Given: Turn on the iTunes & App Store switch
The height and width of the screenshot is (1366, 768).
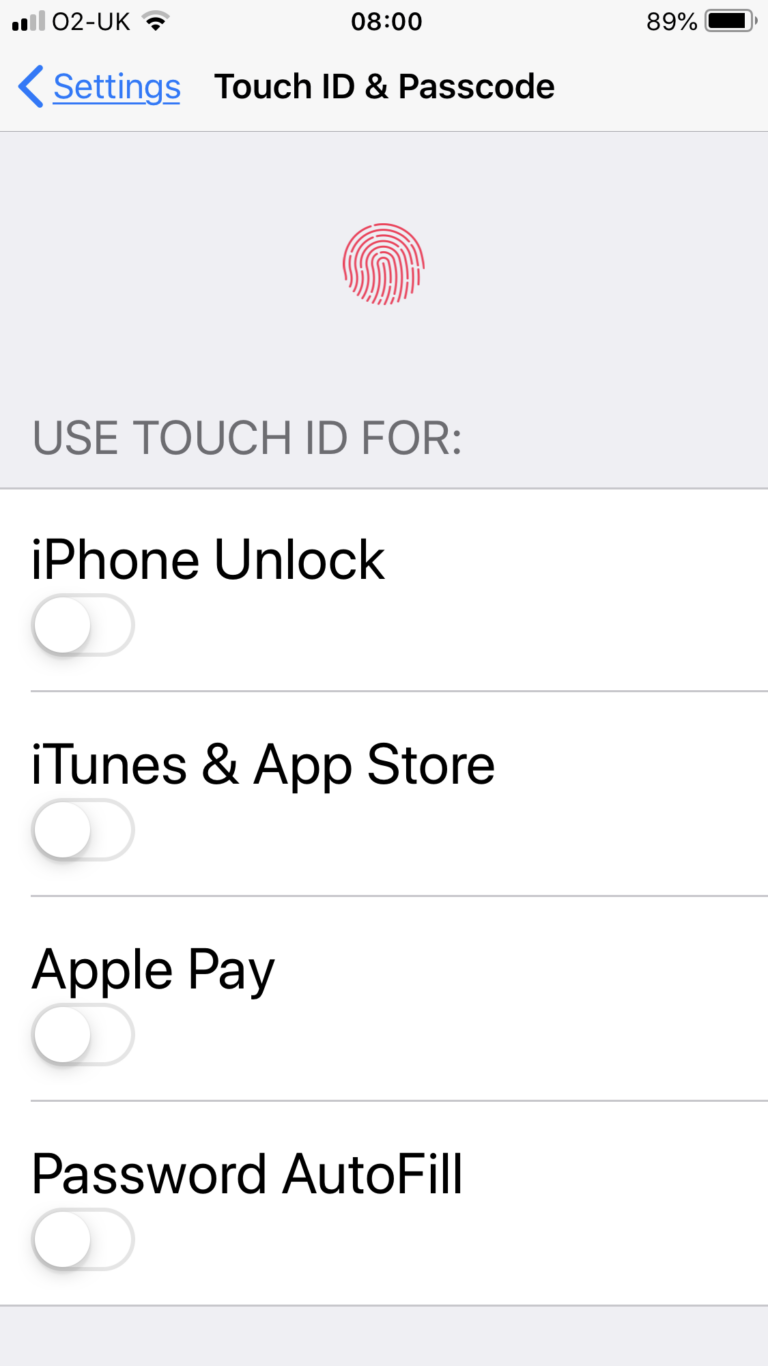Looking at the screenshot, I should coord(83,829).
